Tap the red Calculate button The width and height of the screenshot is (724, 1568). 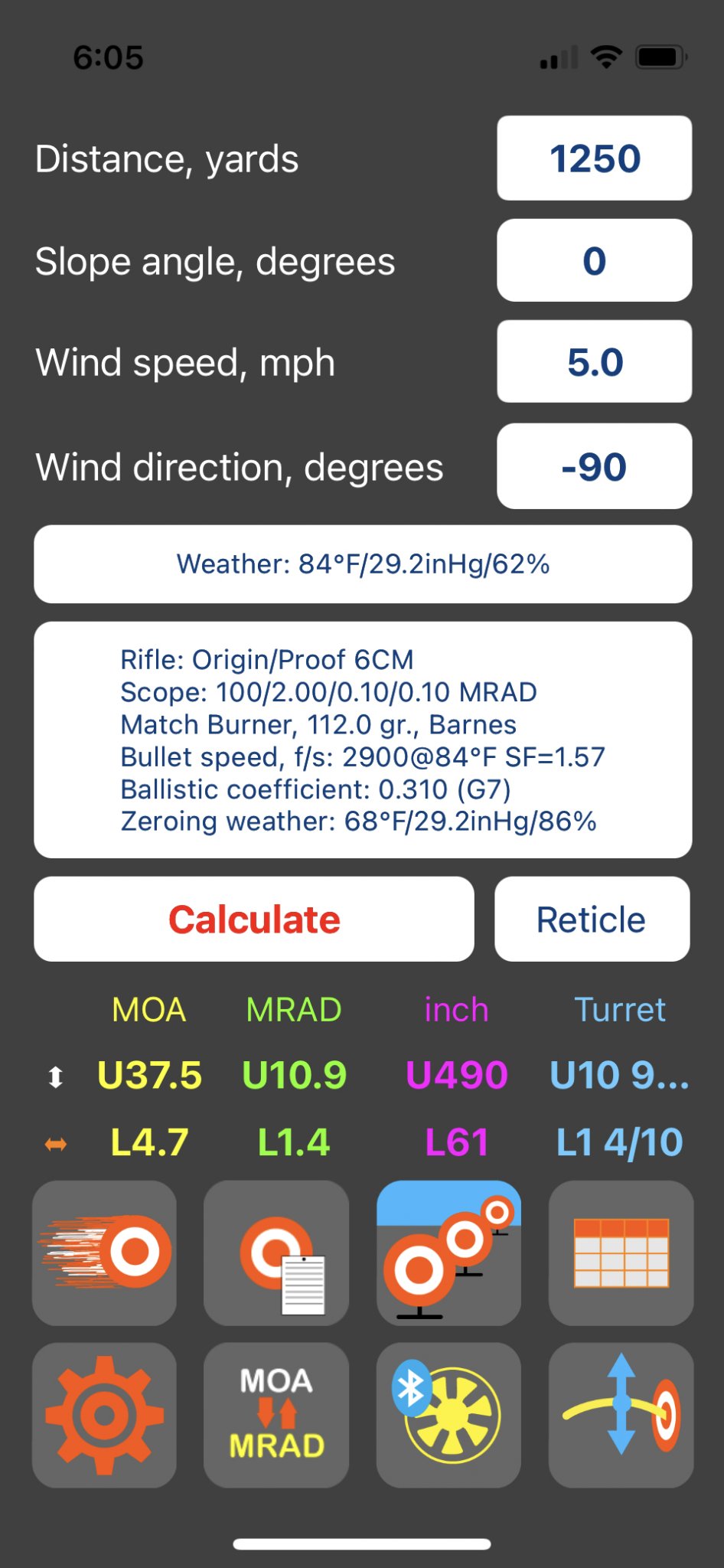click(x=254, y=919)
